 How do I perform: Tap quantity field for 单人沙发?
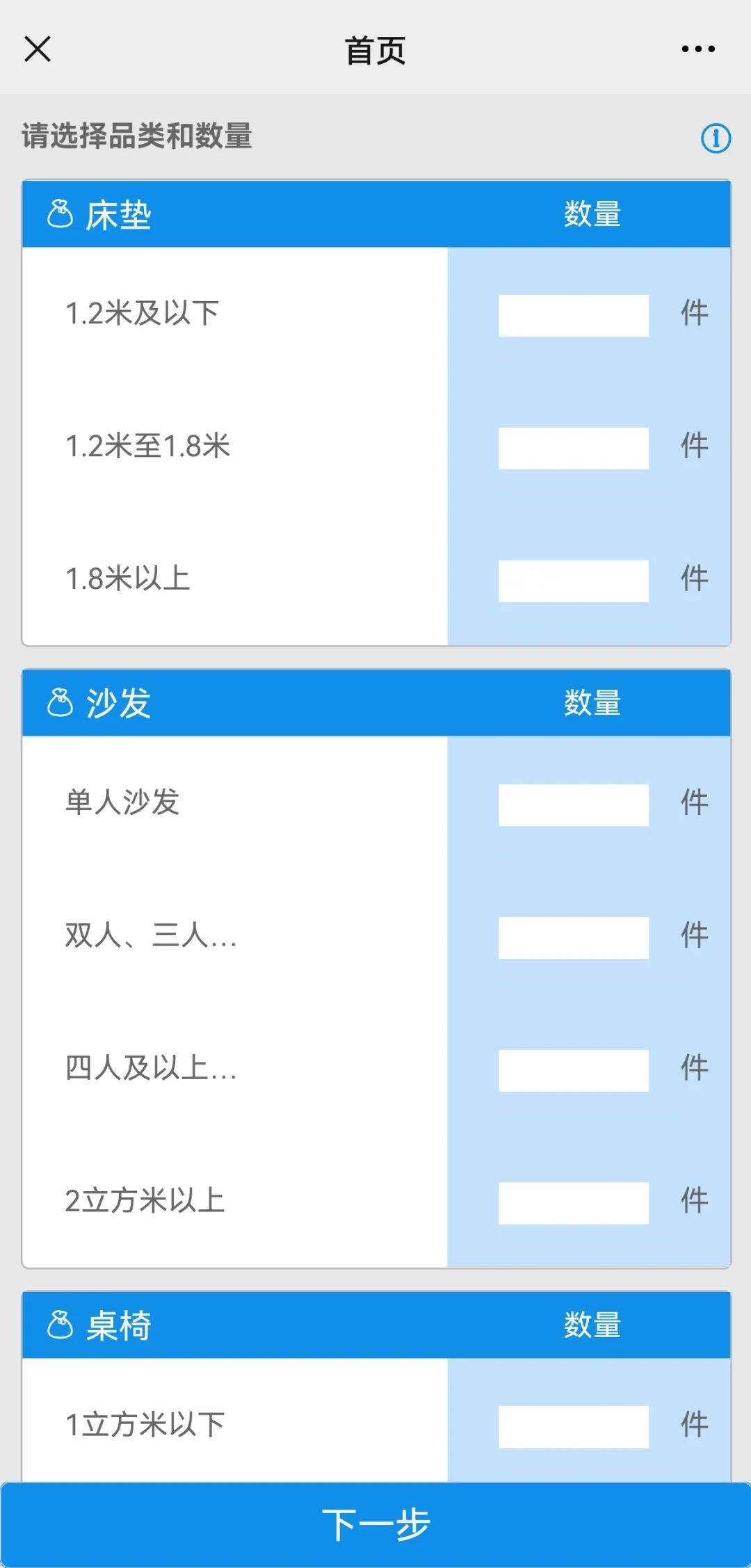pos(573,805)
